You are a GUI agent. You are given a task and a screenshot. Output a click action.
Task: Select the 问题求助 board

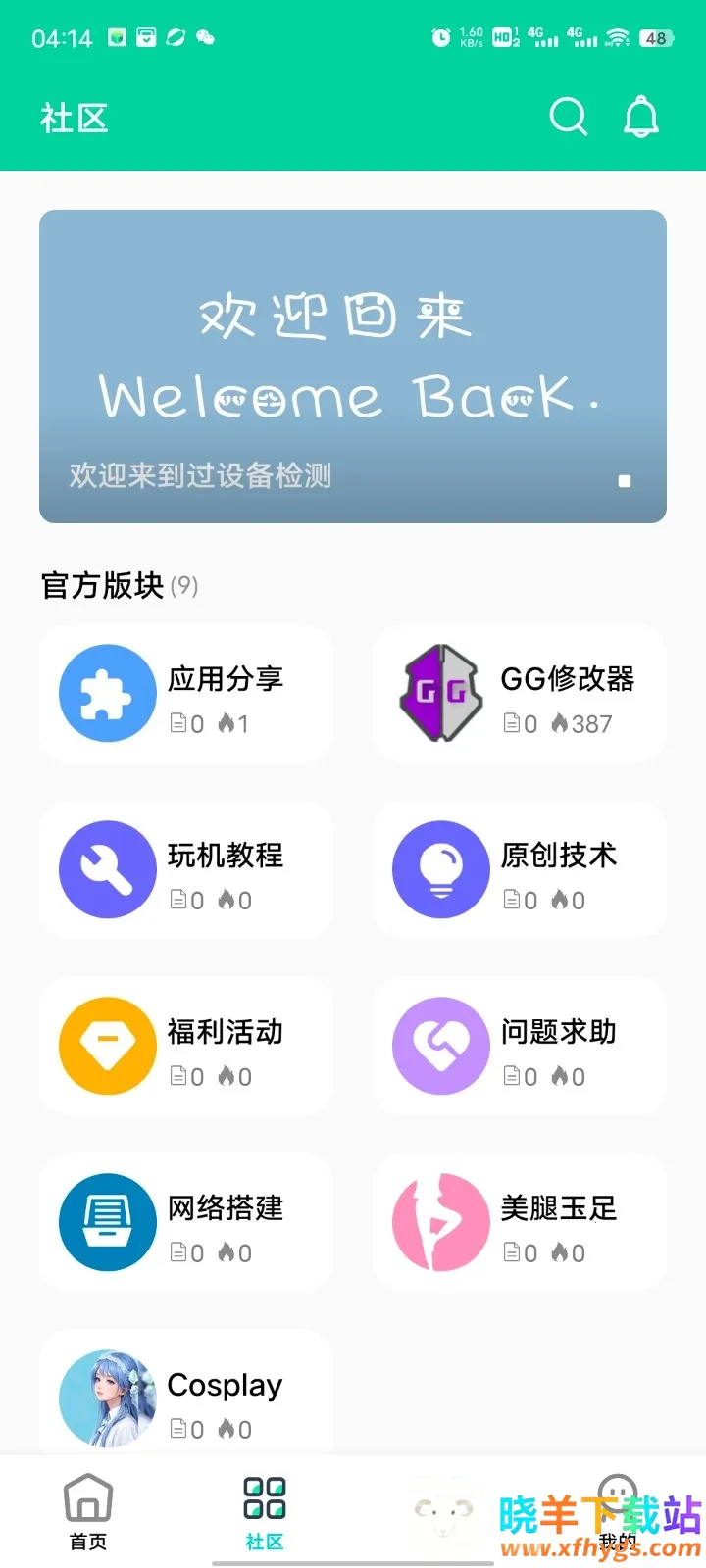click(520, 1047)
